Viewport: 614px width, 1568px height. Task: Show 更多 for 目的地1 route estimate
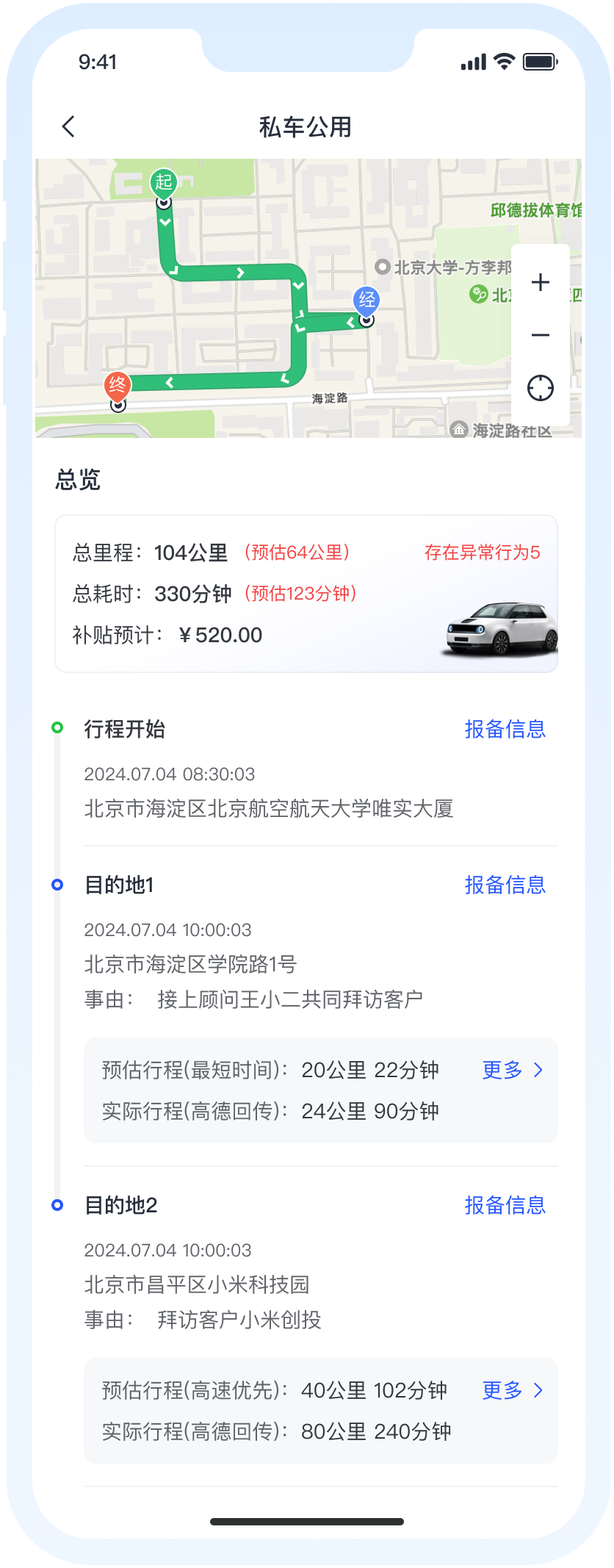pyautogui.click(x=512, y=1070)
